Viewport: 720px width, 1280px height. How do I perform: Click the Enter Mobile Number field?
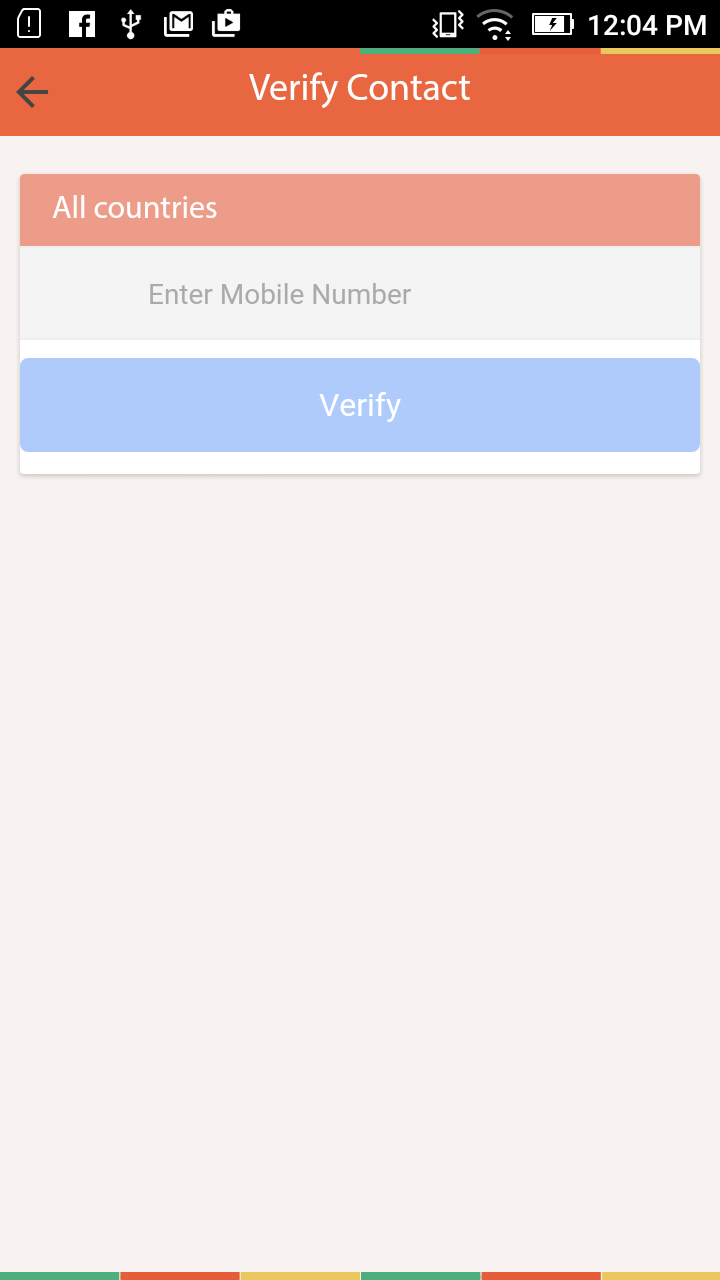[360, 294]
